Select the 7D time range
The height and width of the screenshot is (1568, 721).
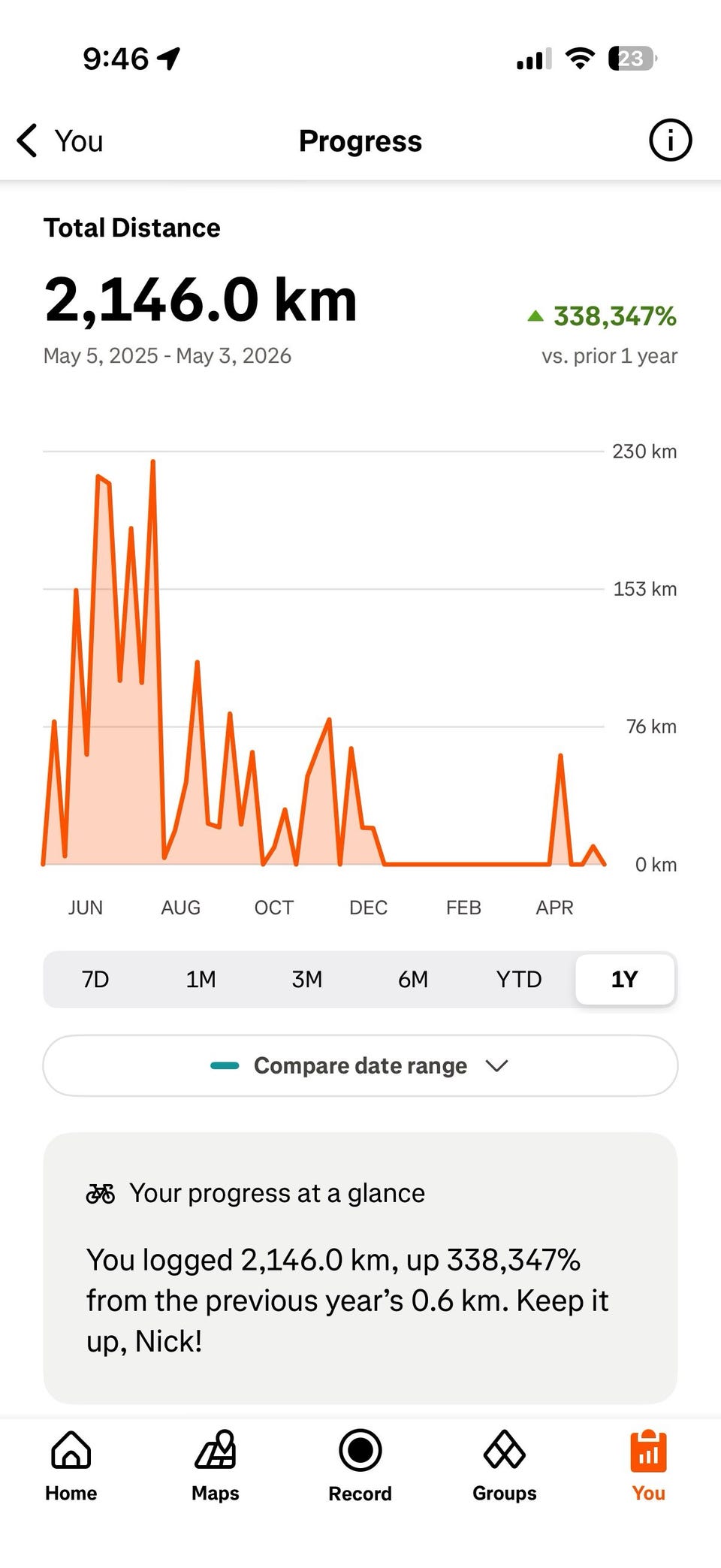pyautogui.click(x=95, y=979)
